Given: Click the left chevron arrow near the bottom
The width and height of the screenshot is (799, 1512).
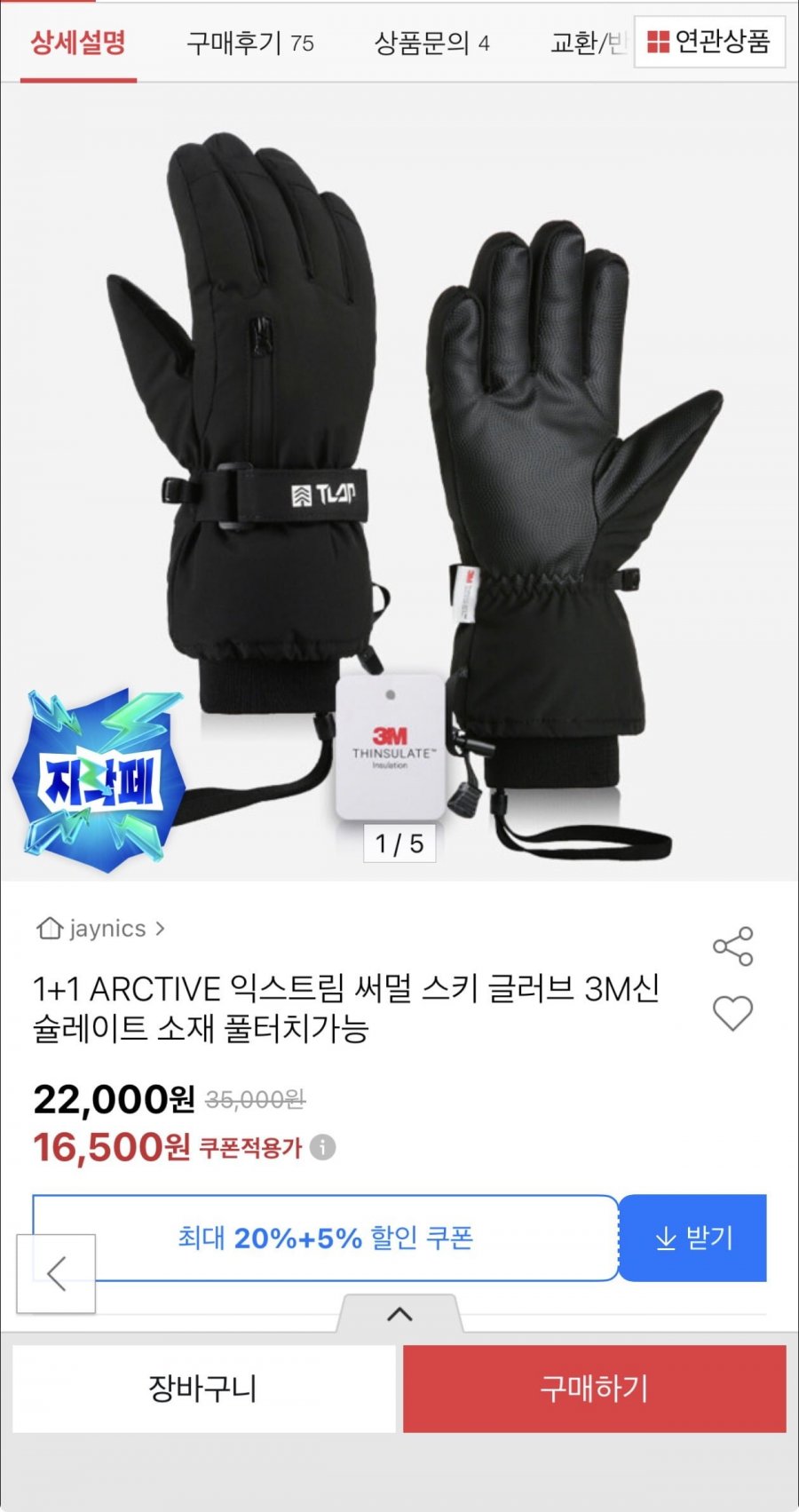Looking at the screenshot, I should (x=56, y=1274).
